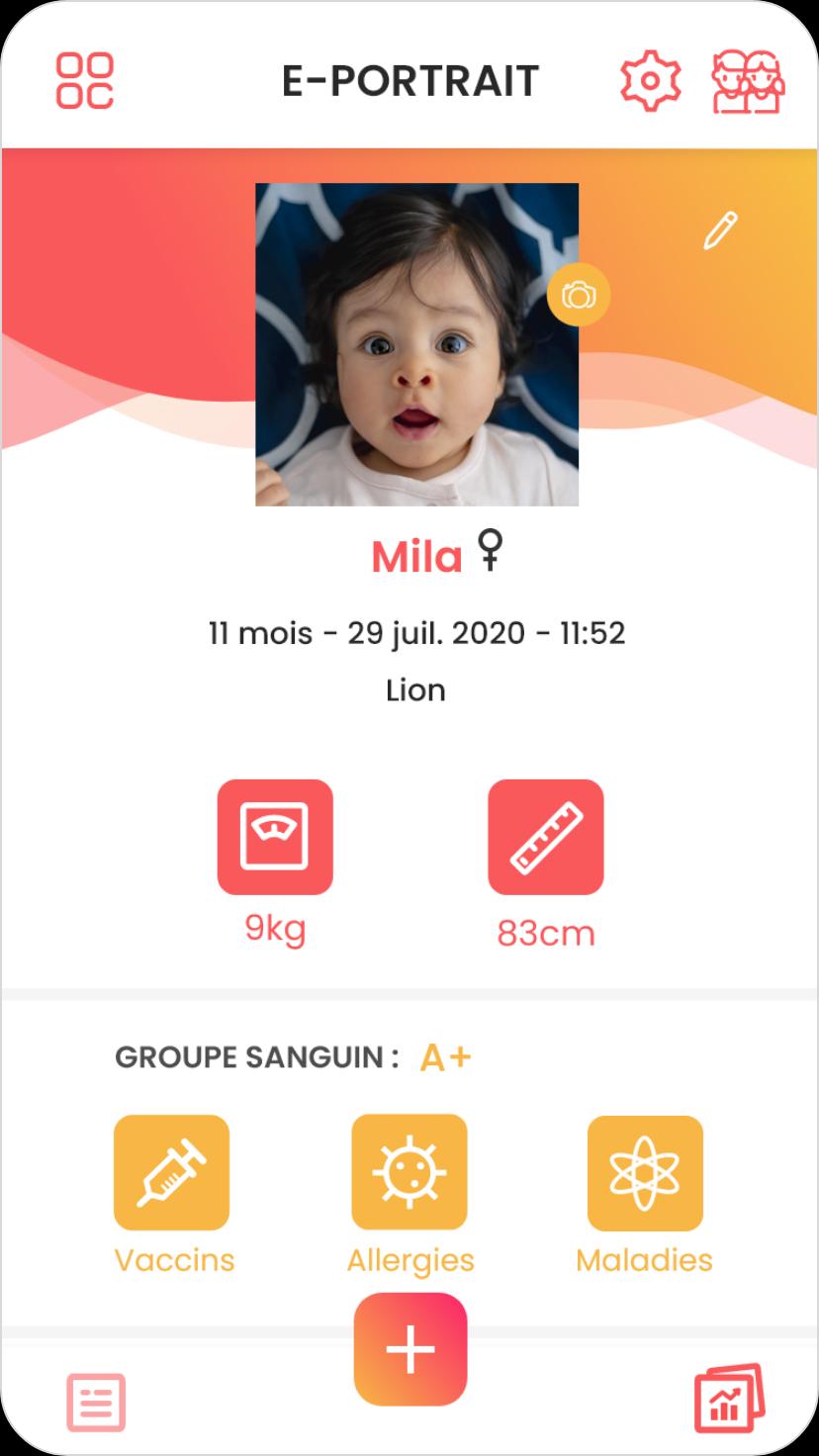Open the Vaccins section
The height and width of the screenshot is (1456, 819).
172,1173
